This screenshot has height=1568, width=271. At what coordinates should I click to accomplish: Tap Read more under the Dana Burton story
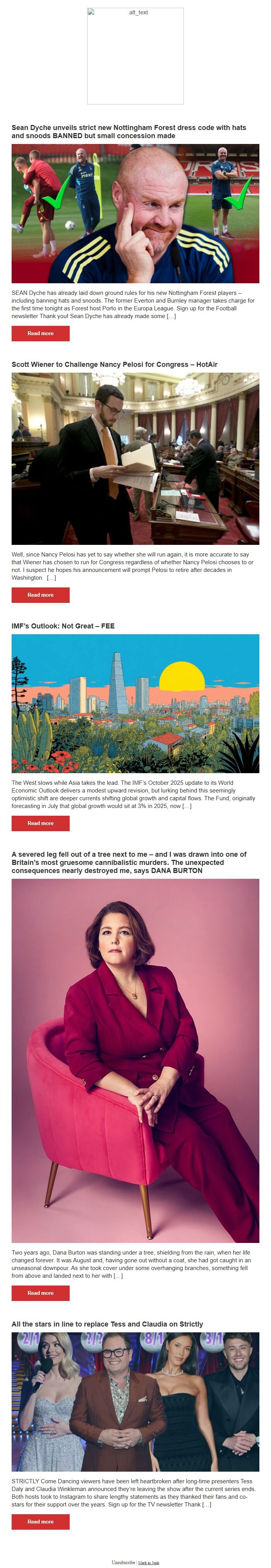pyautogui.click(x=40, y=1293)
